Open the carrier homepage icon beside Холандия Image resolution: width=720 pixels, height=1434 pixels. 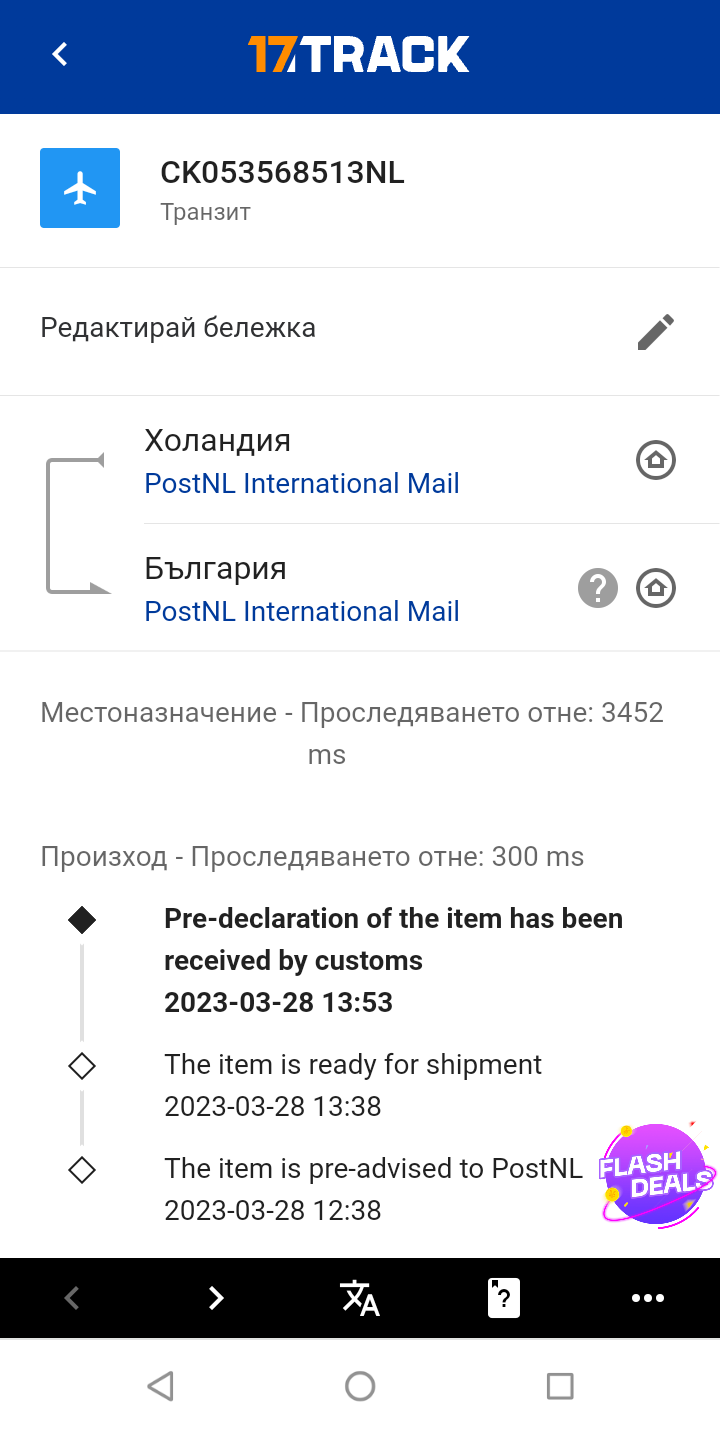656,461
